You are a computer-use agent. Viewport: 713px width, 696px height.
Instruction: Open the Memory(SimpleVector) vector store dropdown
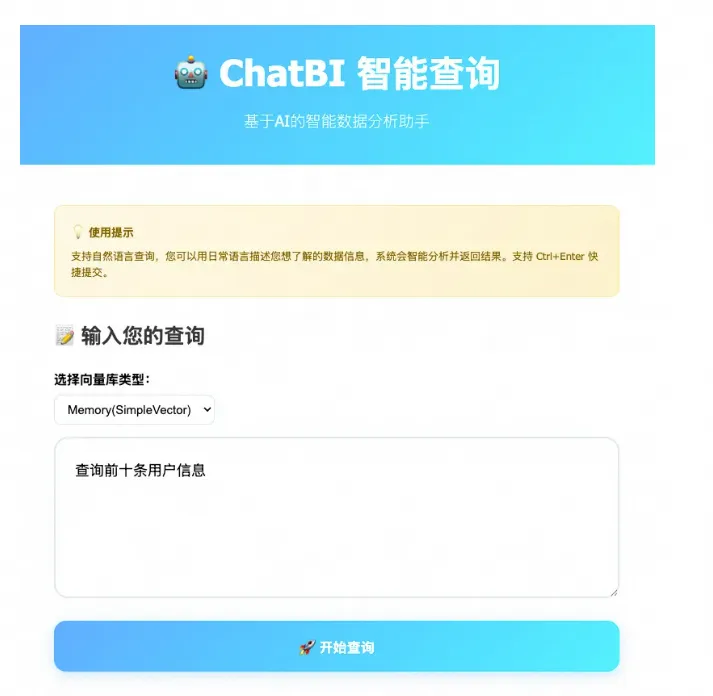(x=134, y=410)
